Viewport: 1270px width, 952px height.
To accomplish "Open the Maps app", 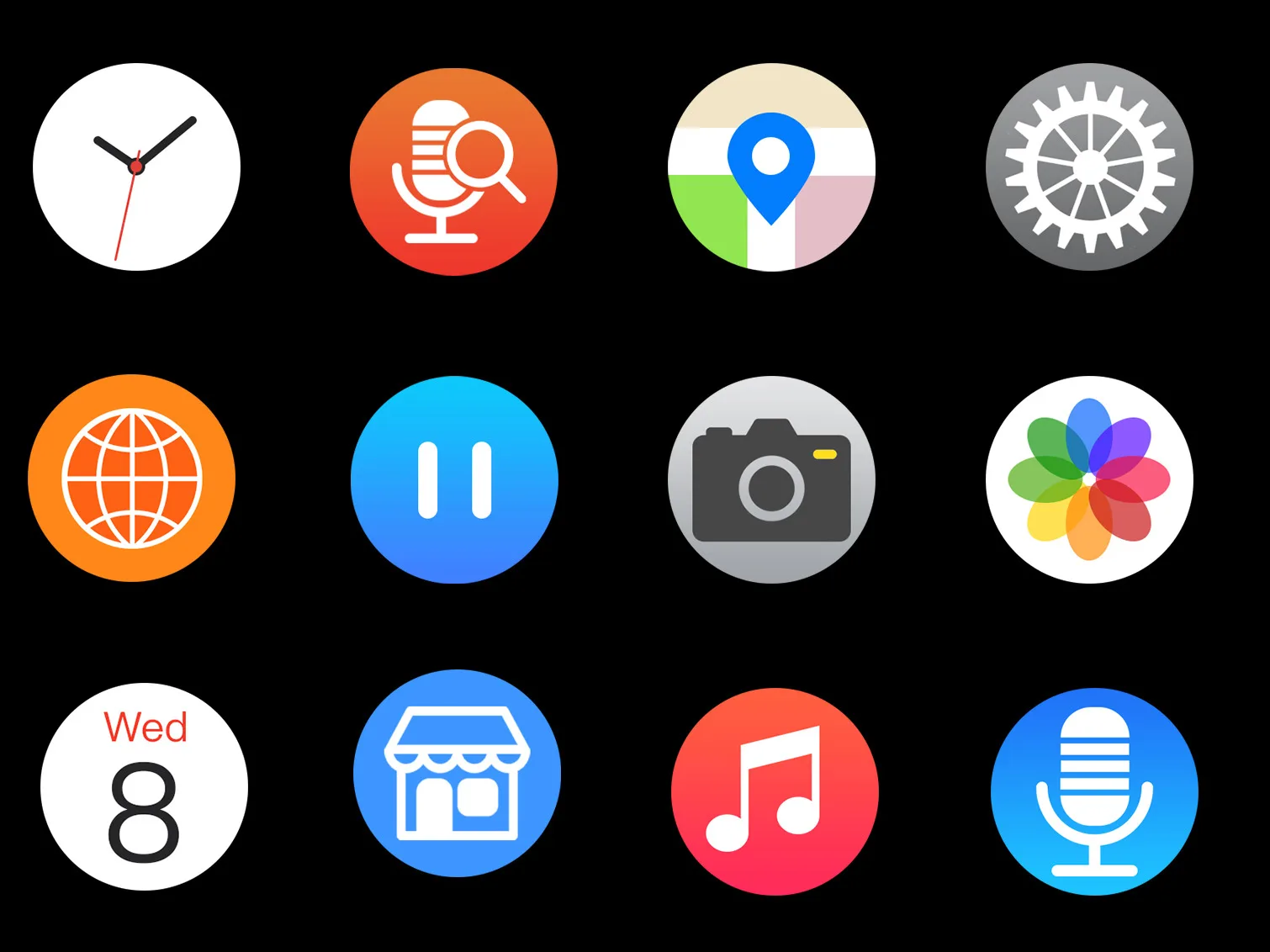I will click(771, 167).
